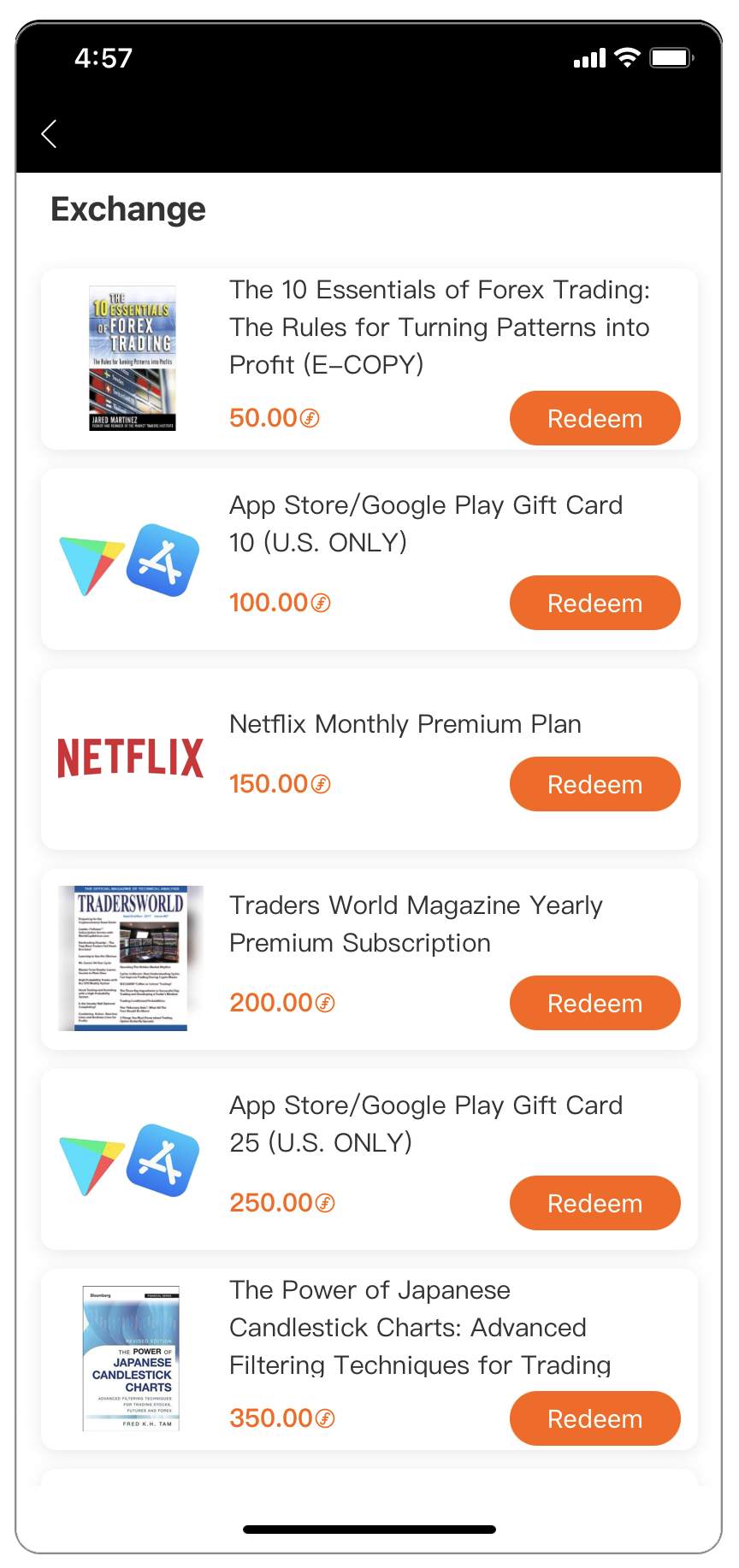
Task: Redeem the Gift Card 25 (U.S. ONLY)
Action: (x=594, y=1203)
